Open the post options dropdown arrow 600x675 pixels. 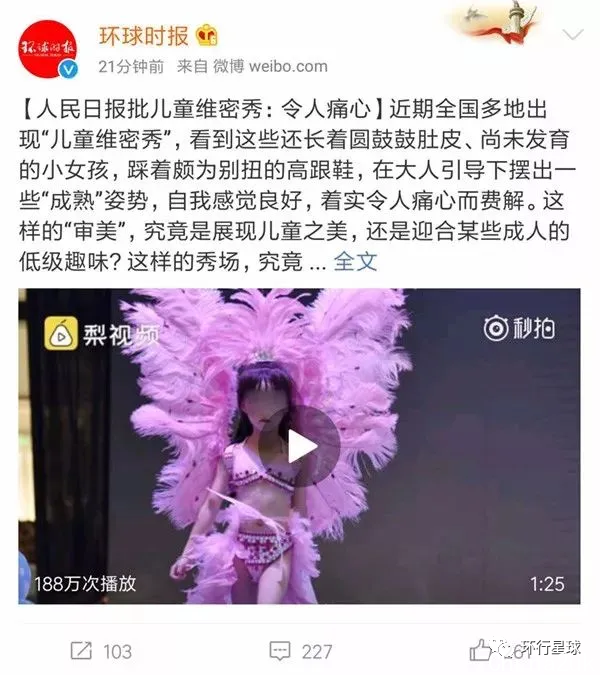click(x=572, y=36)
